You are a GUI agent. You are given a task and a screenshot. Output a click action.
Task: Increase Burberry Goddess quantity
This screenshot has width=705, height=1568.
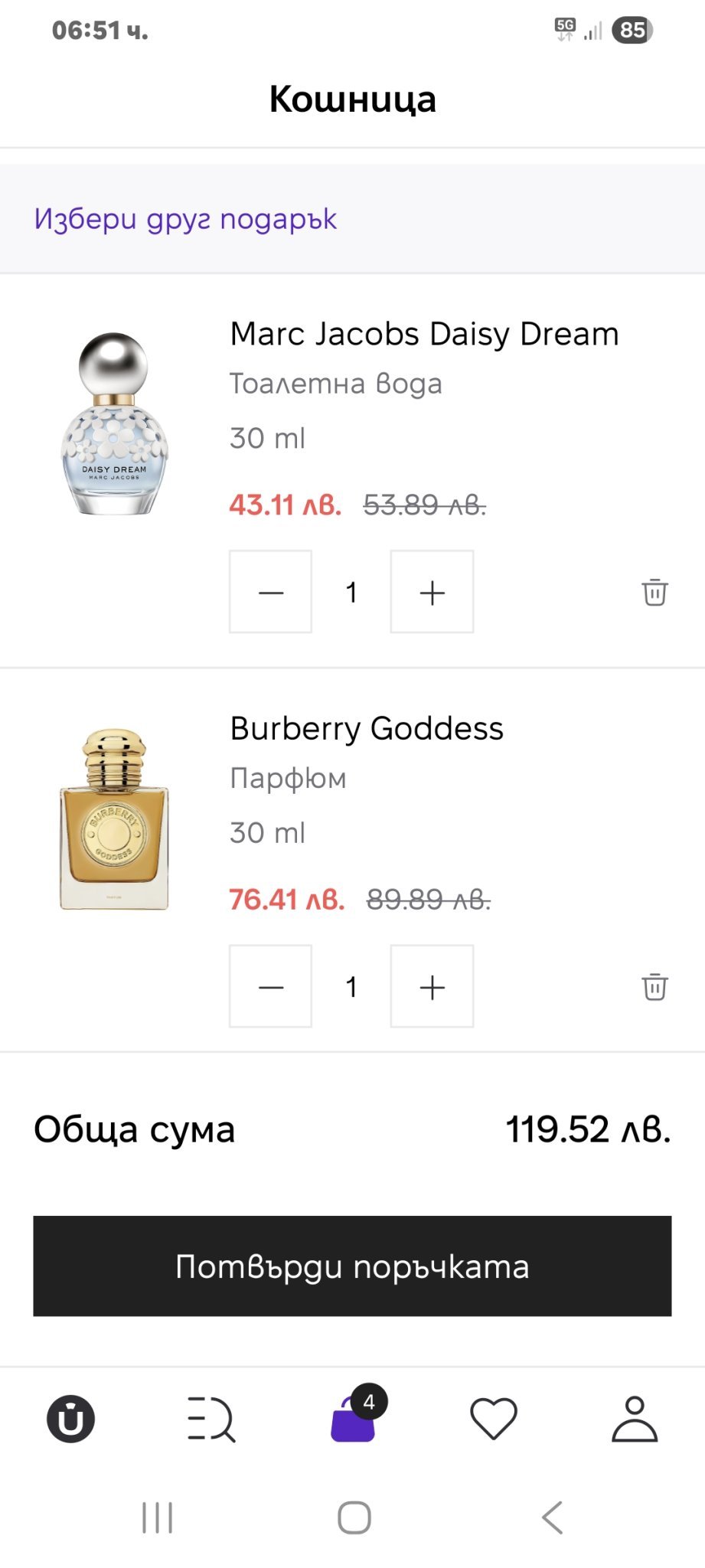(x=432, y=986)
